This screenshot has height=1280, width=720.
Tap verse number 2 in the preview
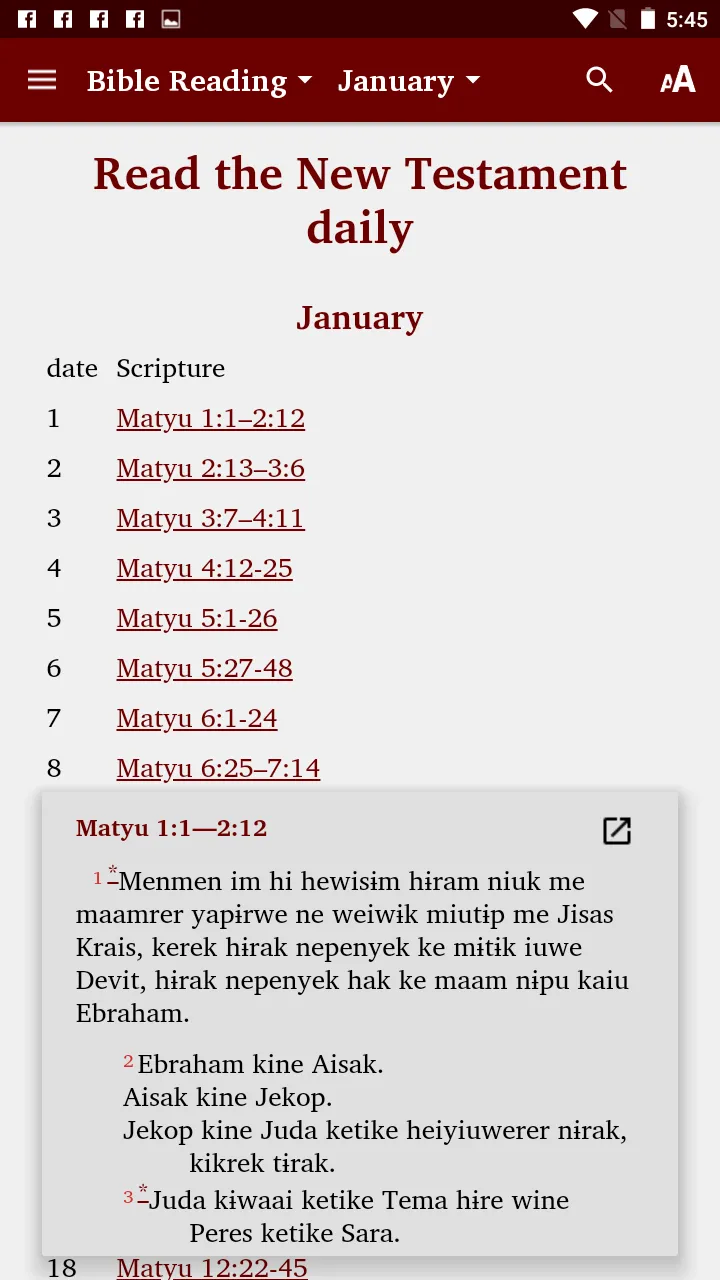tap(127, 1063)
